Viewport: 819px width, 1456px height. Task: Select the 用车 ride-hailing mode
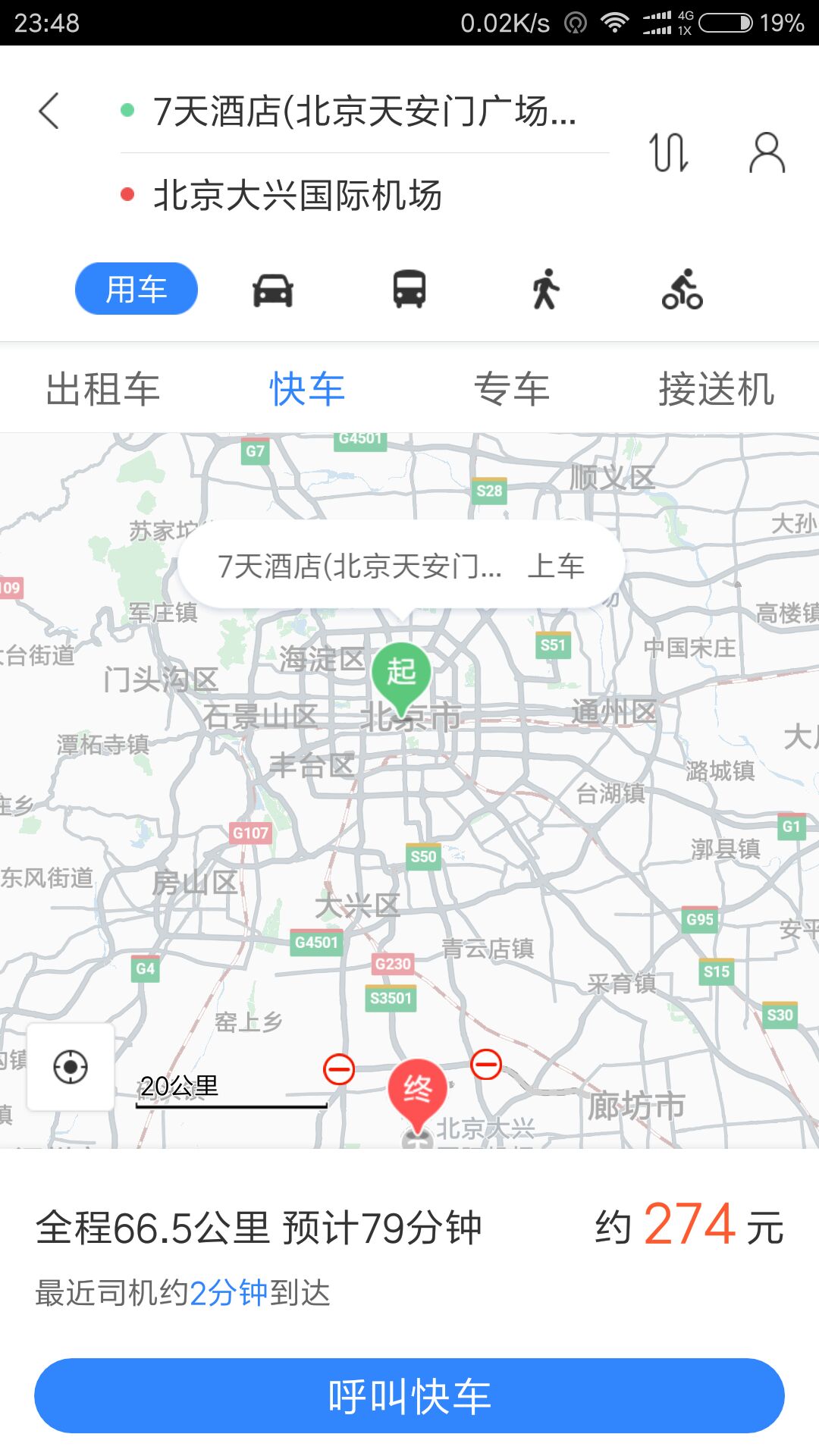136,289
